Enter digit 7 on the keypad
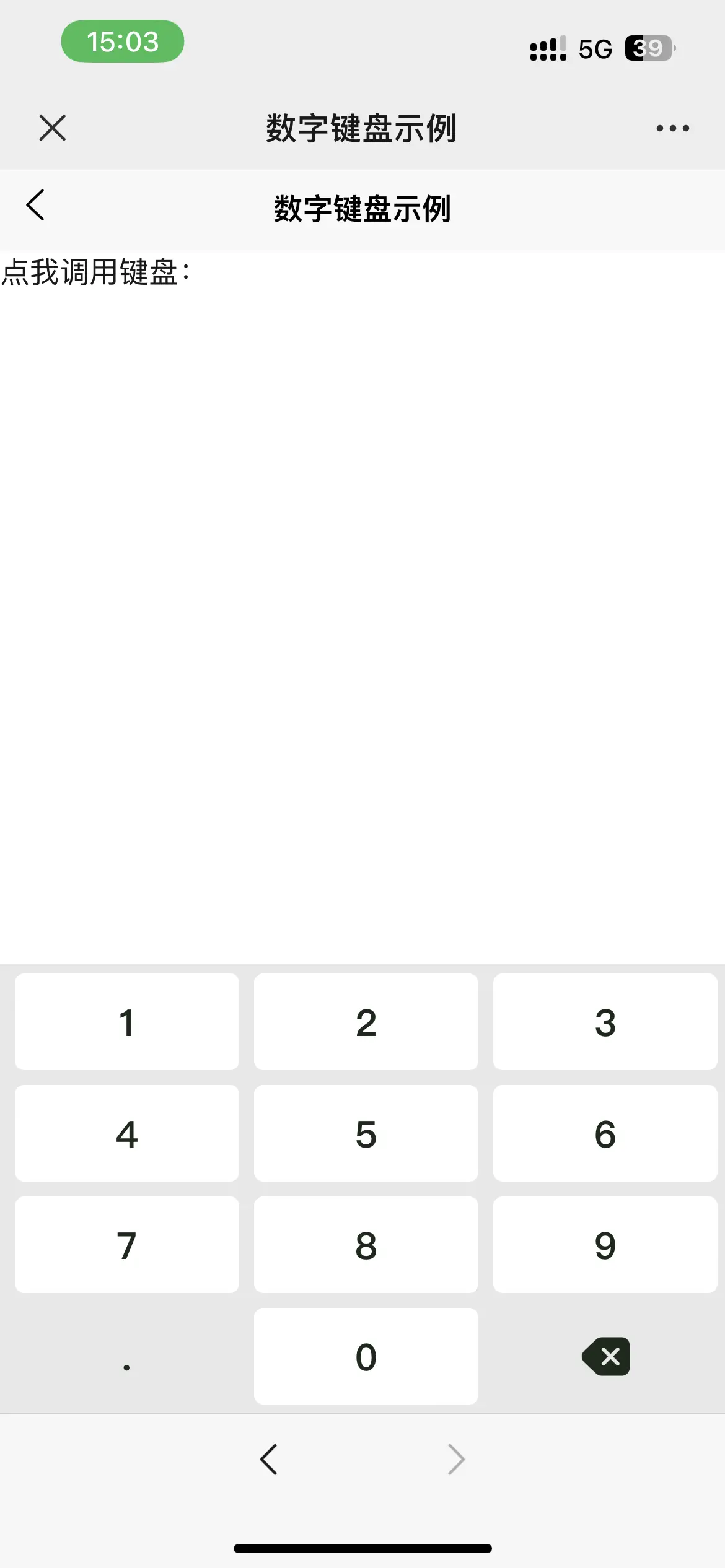 tap(127, 1245)
